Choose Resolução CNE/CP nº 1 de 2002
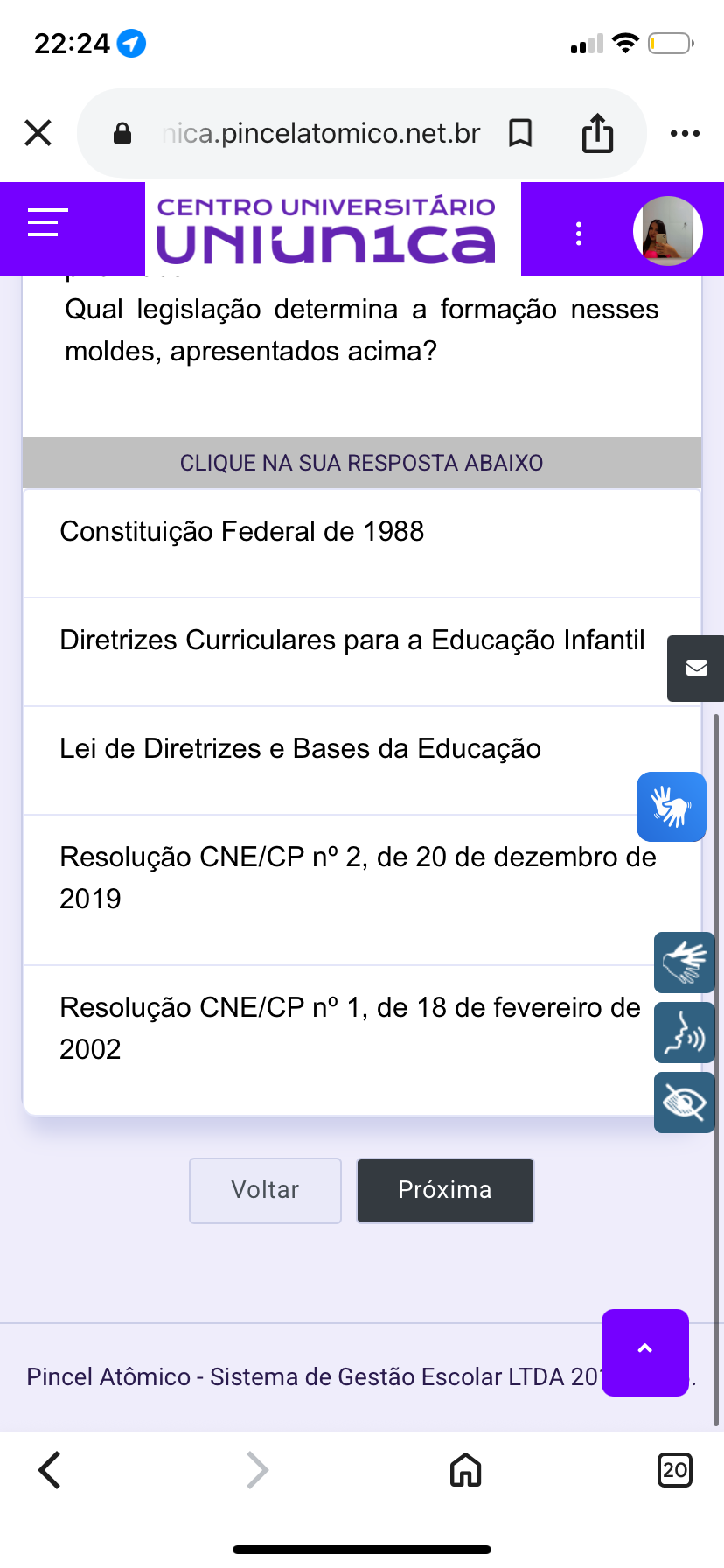Screen dimensions: 724x1568 350,1028
